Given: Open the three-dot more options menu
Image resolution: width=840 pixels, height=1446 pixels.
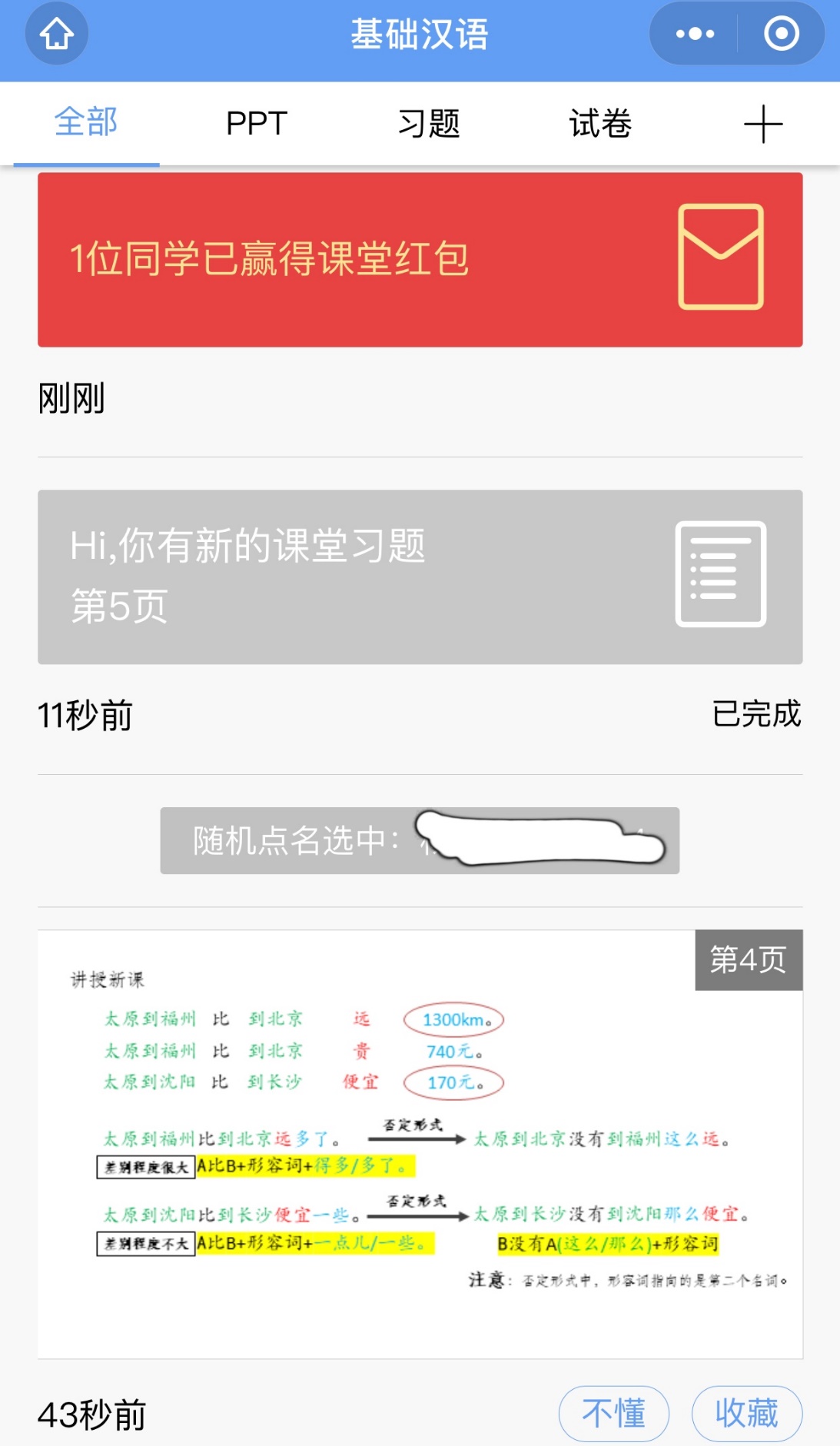Looking at the screenshot, I should point(695,34).
